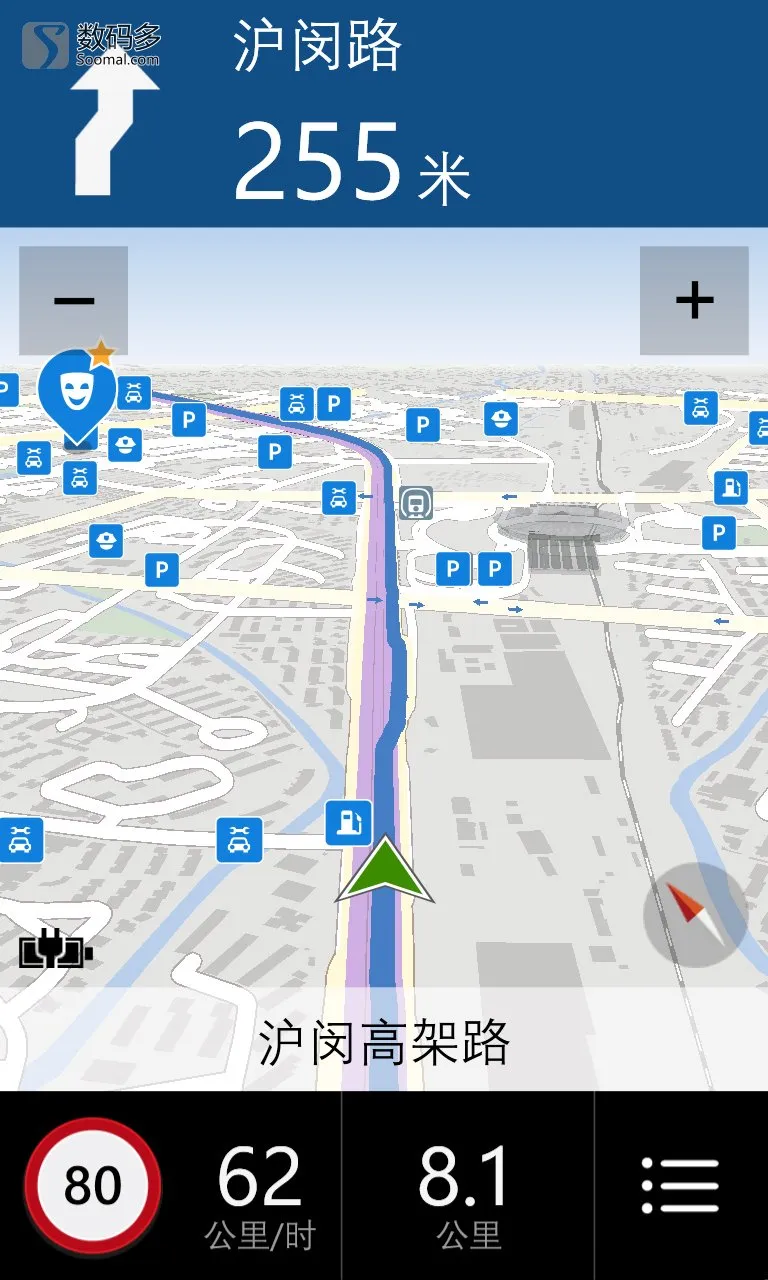Image resolution: width=768 pixels, height=1280 pixels.
Task: Tap the gas station icon near route
Action: click(349, 822)
